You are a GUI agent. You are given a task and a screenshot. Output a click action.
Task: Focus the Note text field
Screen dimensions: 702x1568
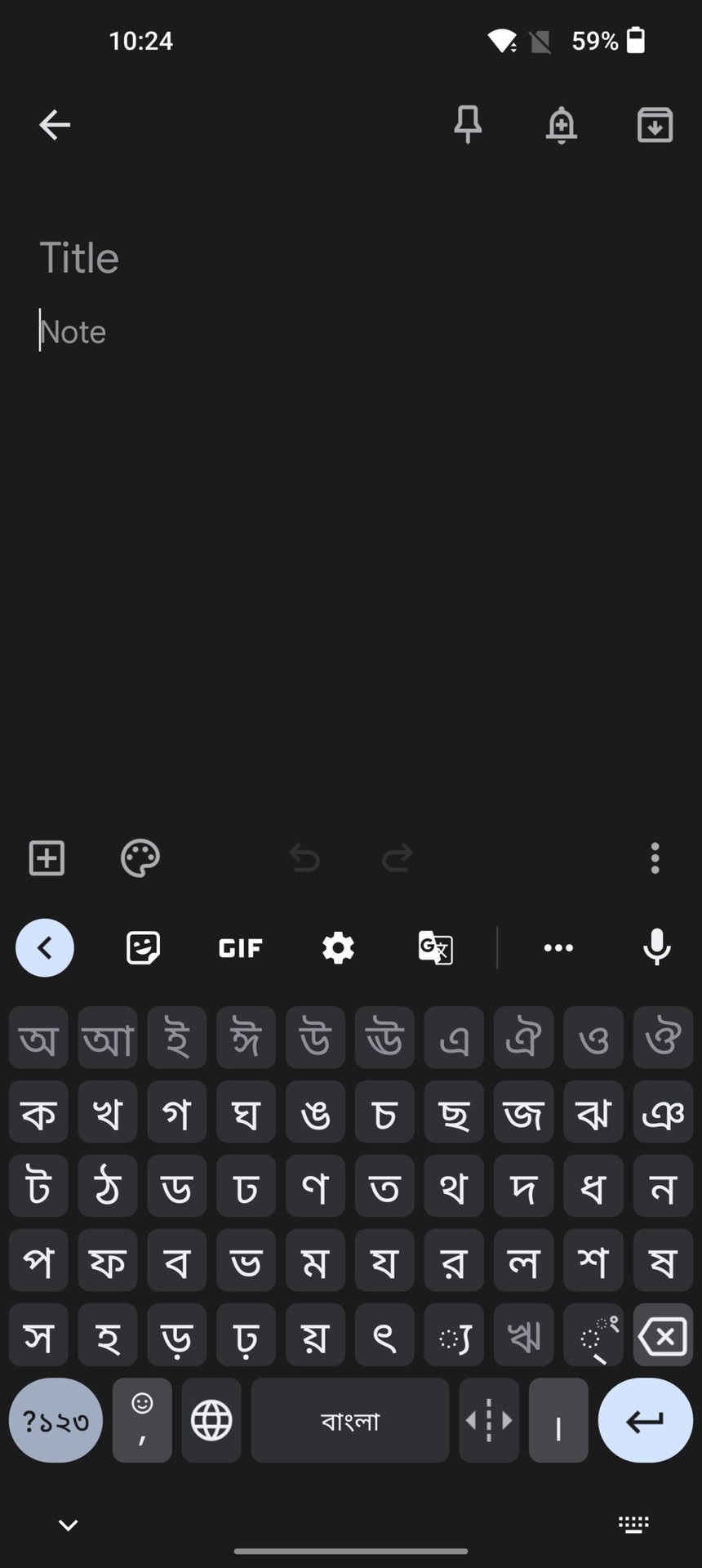click(351, 332)
